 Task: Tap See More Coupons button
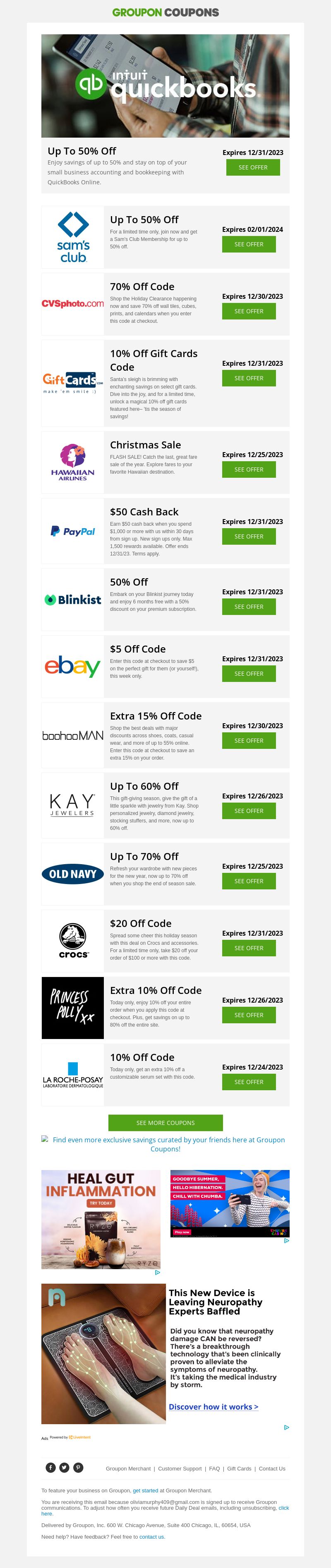pos(165,1122)
